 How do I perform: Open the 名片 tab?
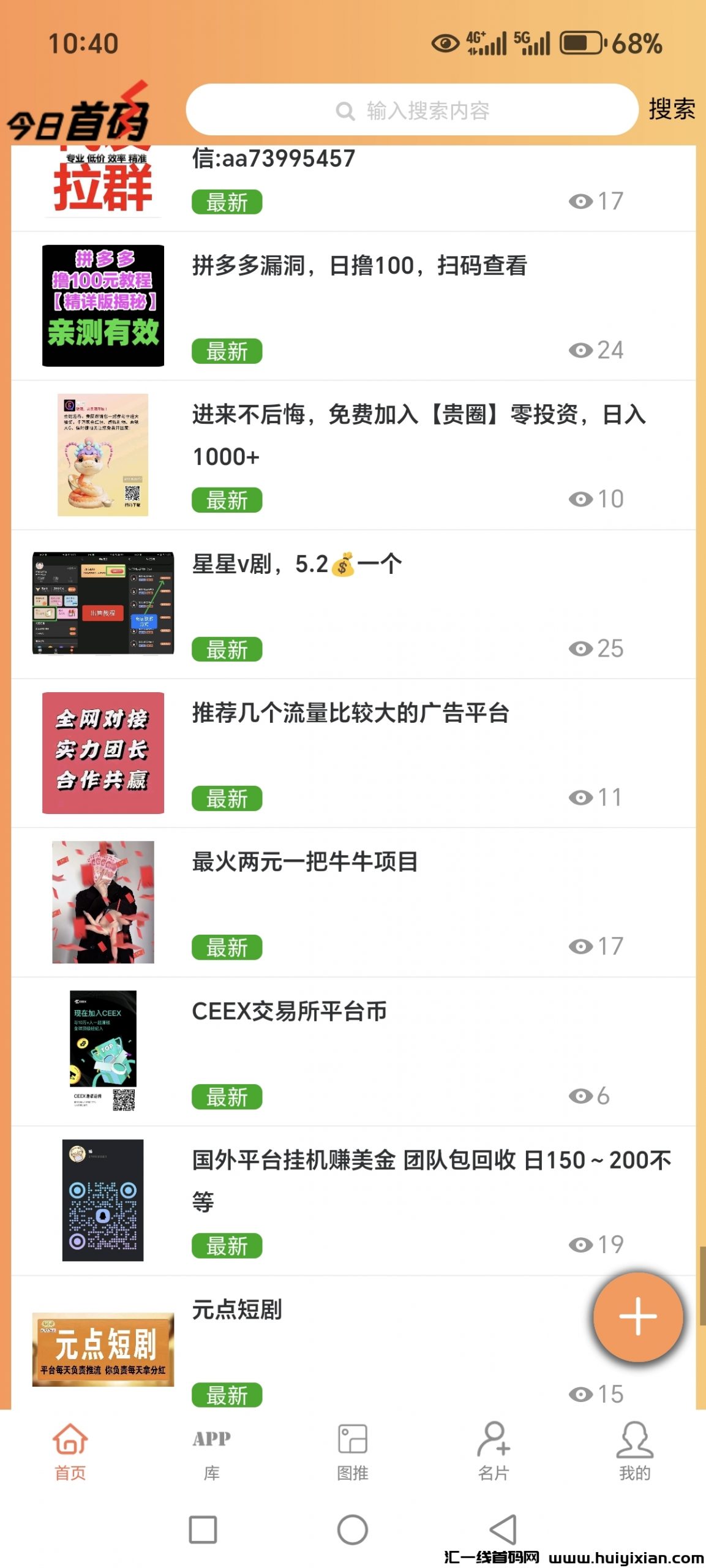click(x=494, y=1452)
